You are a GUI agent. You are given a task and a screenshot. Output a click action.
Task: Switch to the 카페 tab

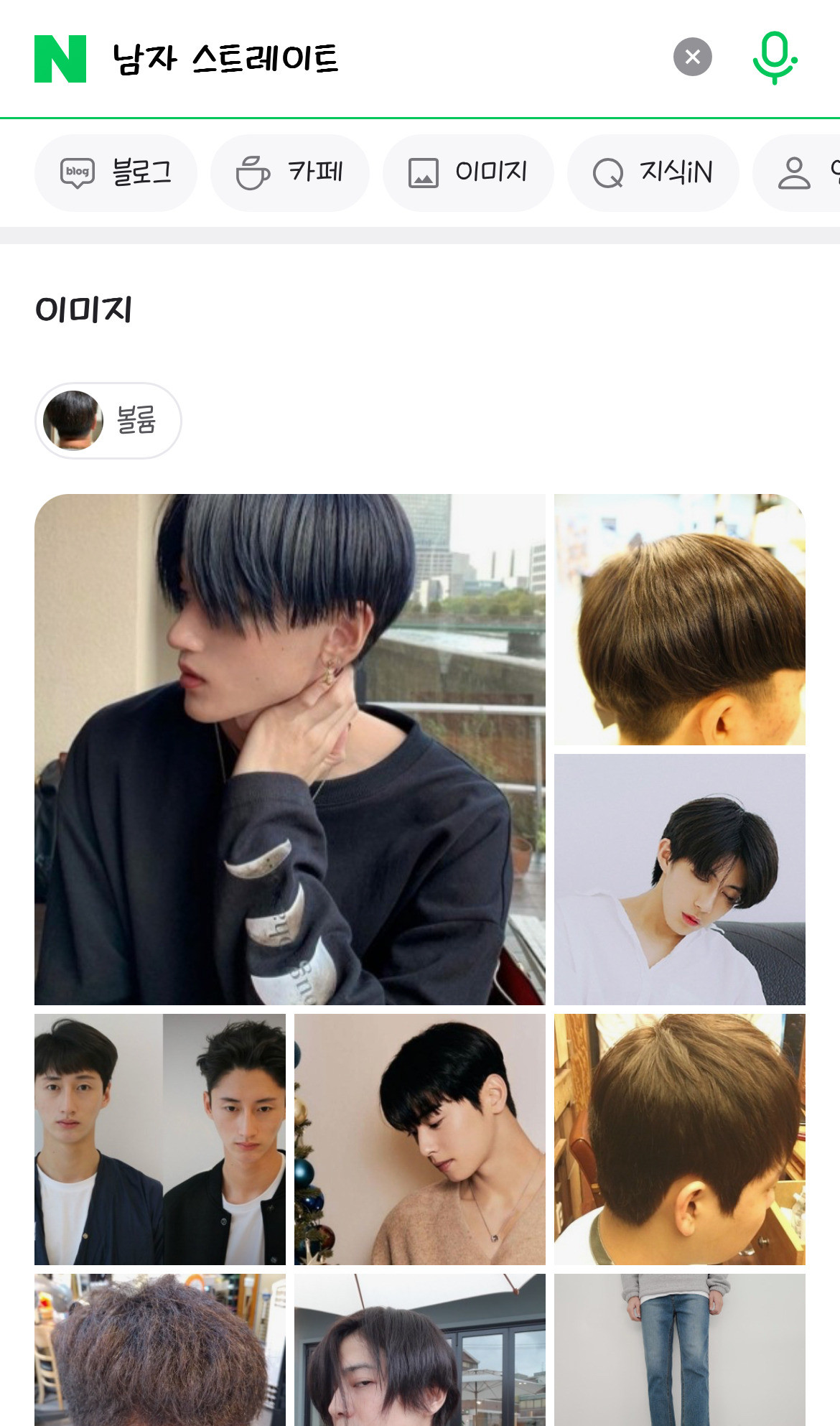point(290,173)
